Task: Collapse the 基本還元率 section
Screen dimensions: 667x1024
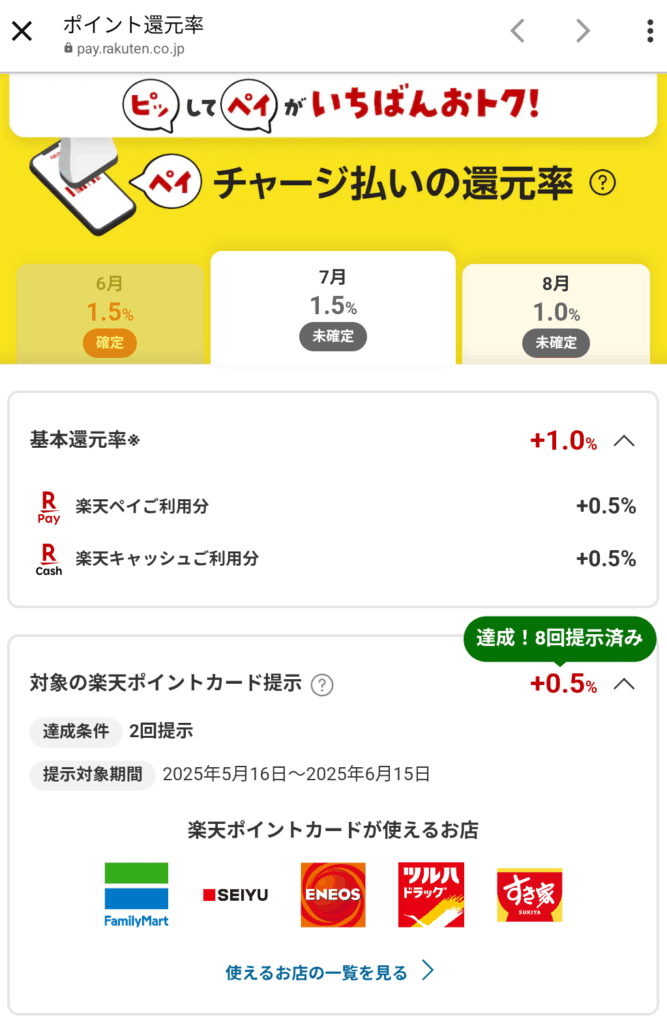Action: [x=624, y=441]
